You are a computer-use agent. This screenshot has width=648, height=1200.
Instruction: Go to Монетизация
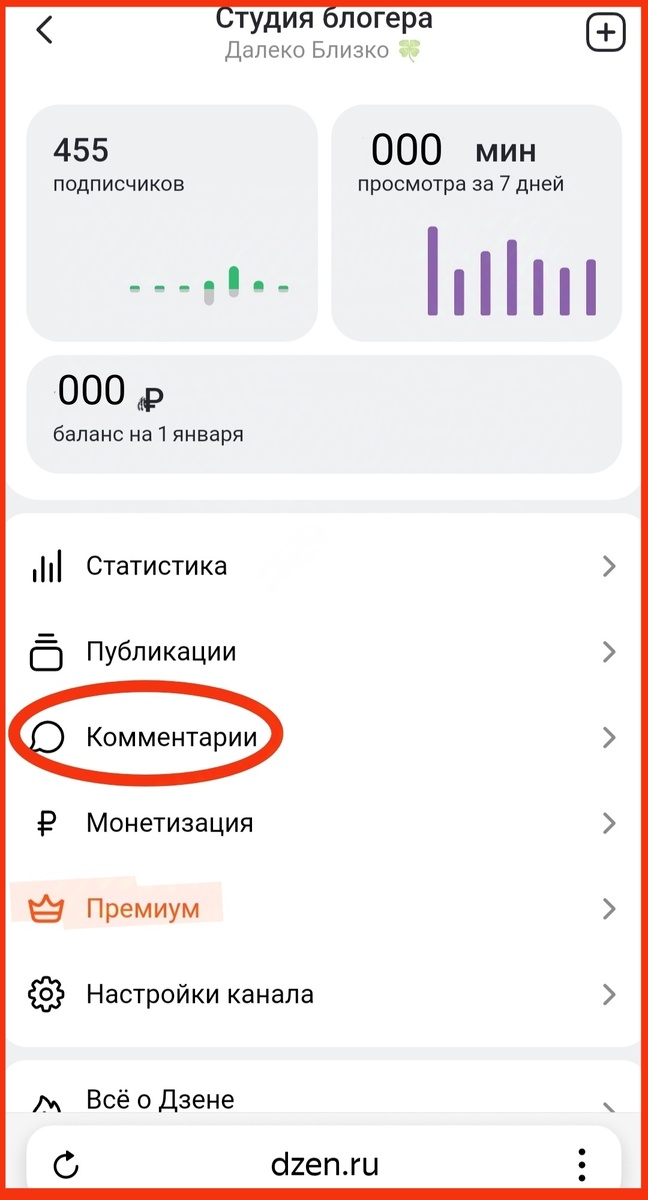tap(323, 823)
